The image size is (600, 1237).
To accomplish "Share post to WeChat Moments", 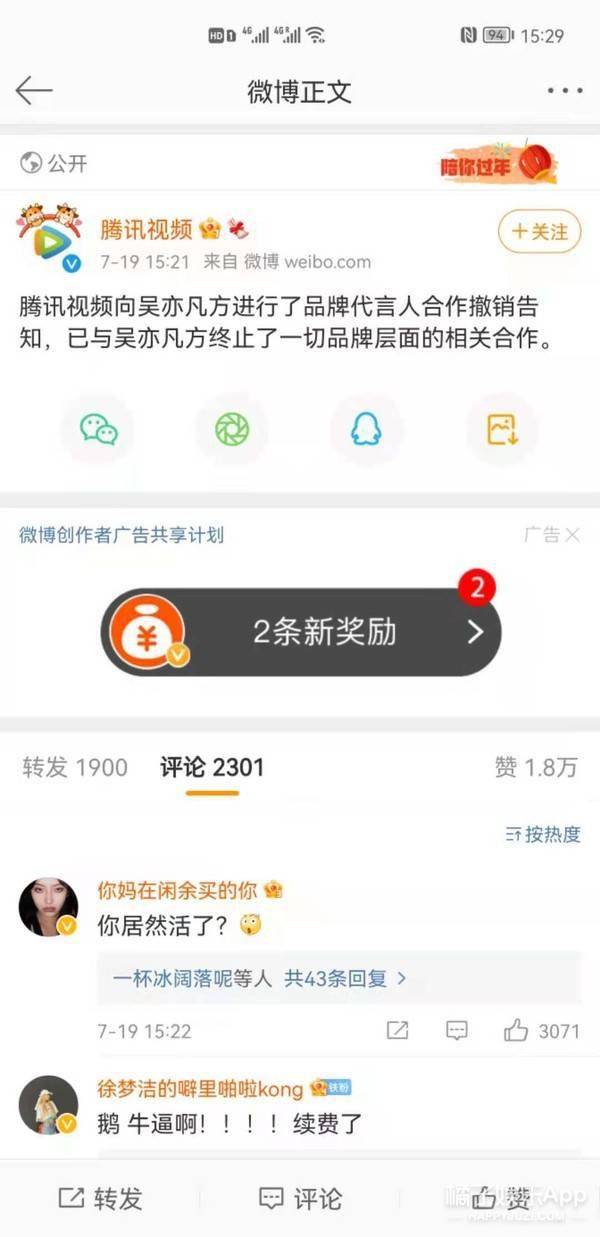I will pyautogui.click(x=232, y=430).
